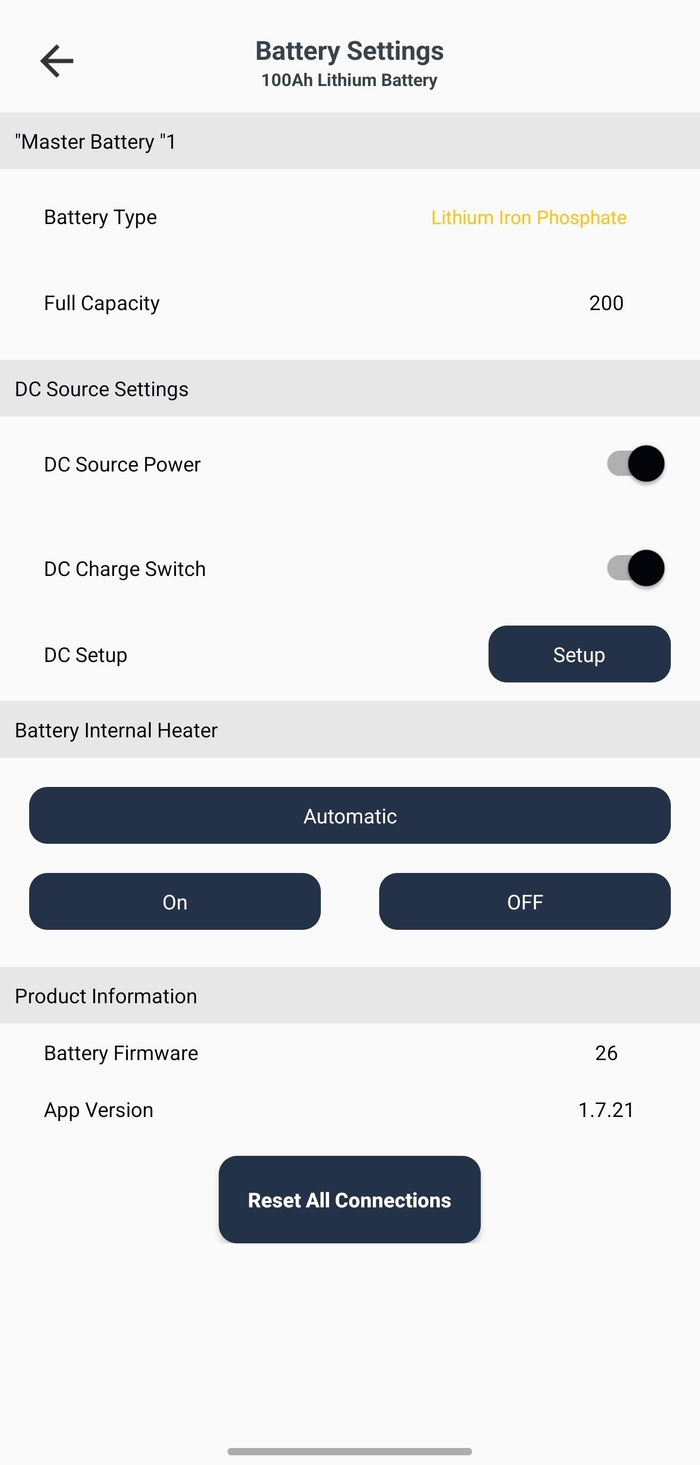
Task: Turn the battery heater OFF
Action: (525, 902)
